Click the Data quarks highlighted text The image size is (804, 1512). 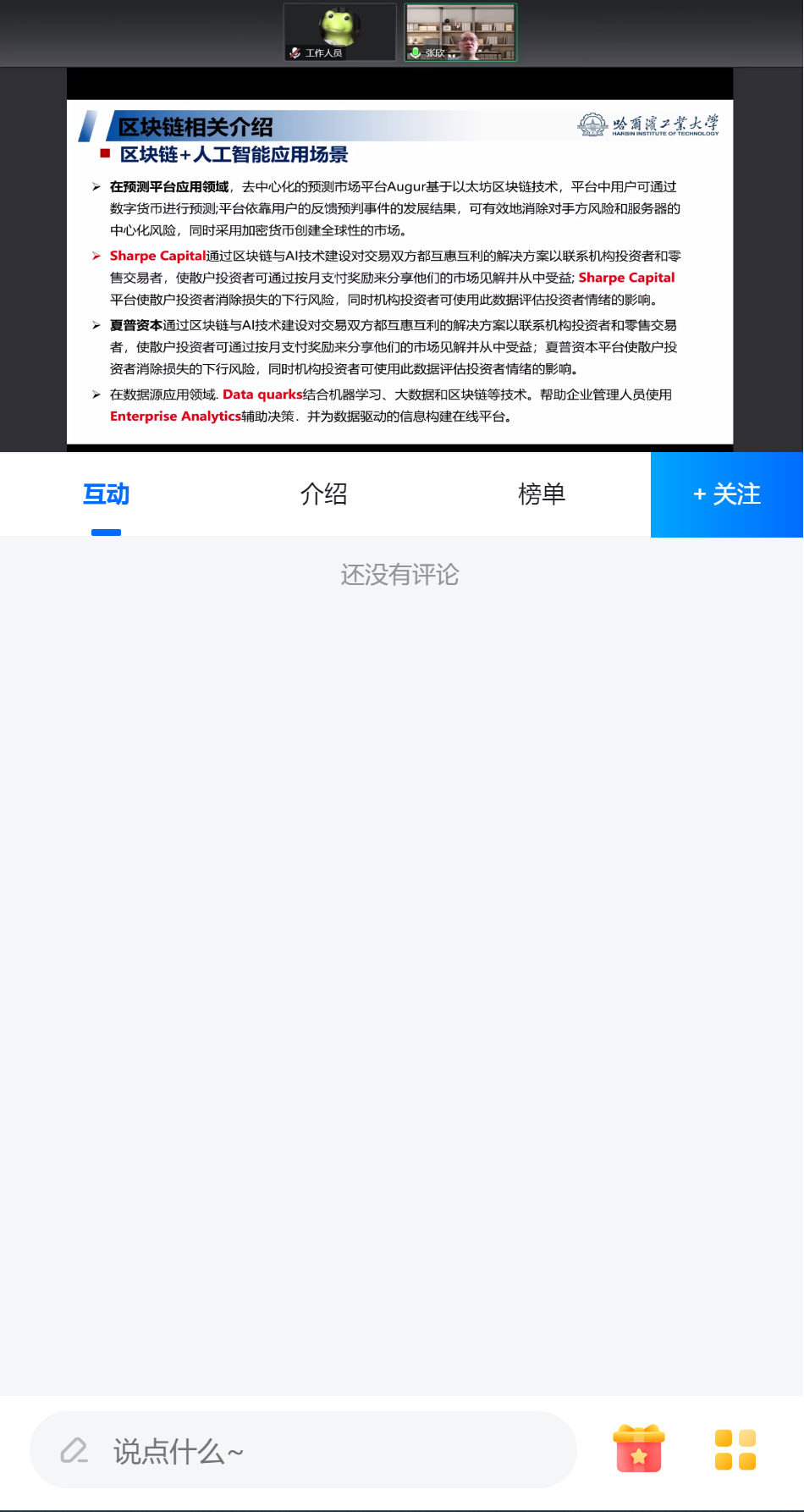pos(262,394)
